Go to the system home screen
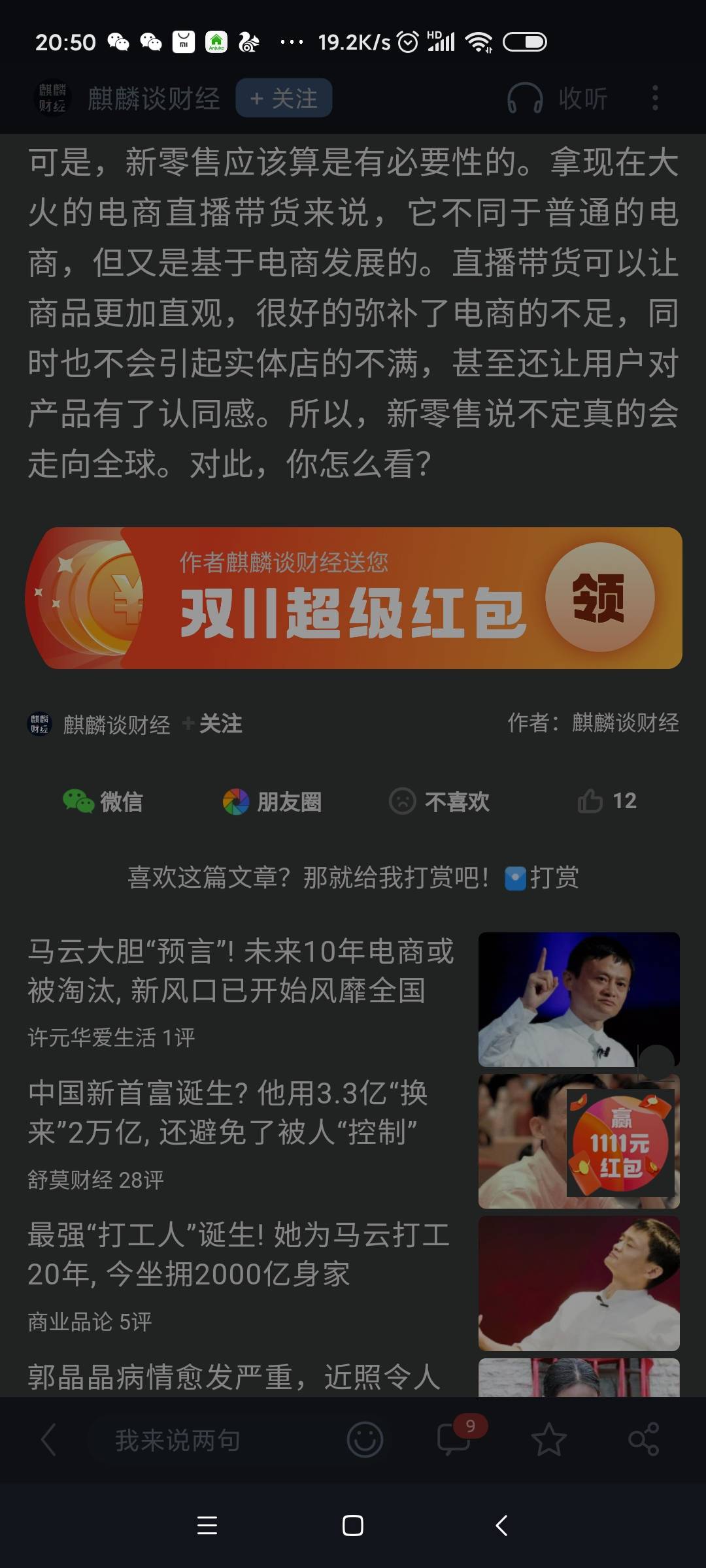 [x=353, y=1526]
